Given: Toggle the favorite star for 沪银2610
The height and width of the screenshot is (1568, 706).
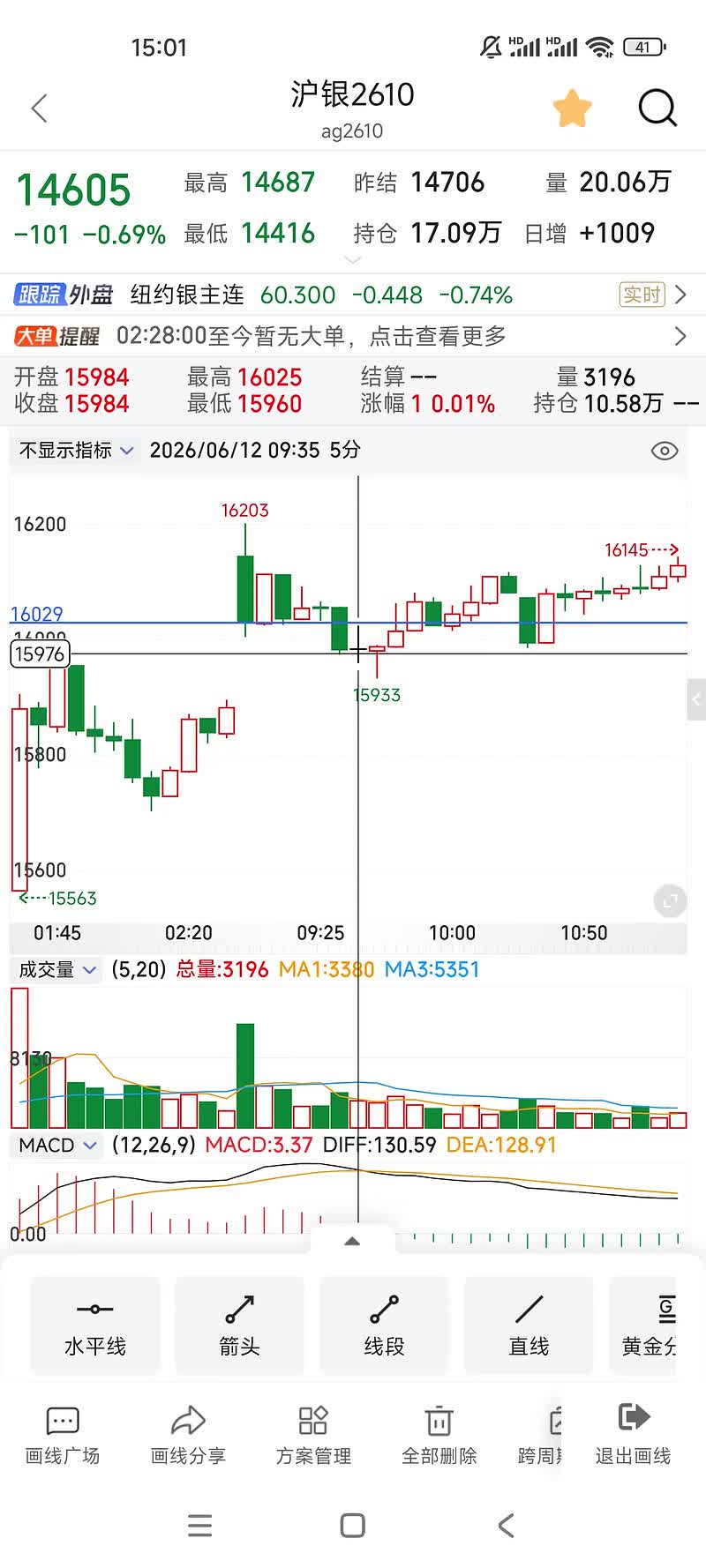Looking at the screenshot, I should (572, 108).
